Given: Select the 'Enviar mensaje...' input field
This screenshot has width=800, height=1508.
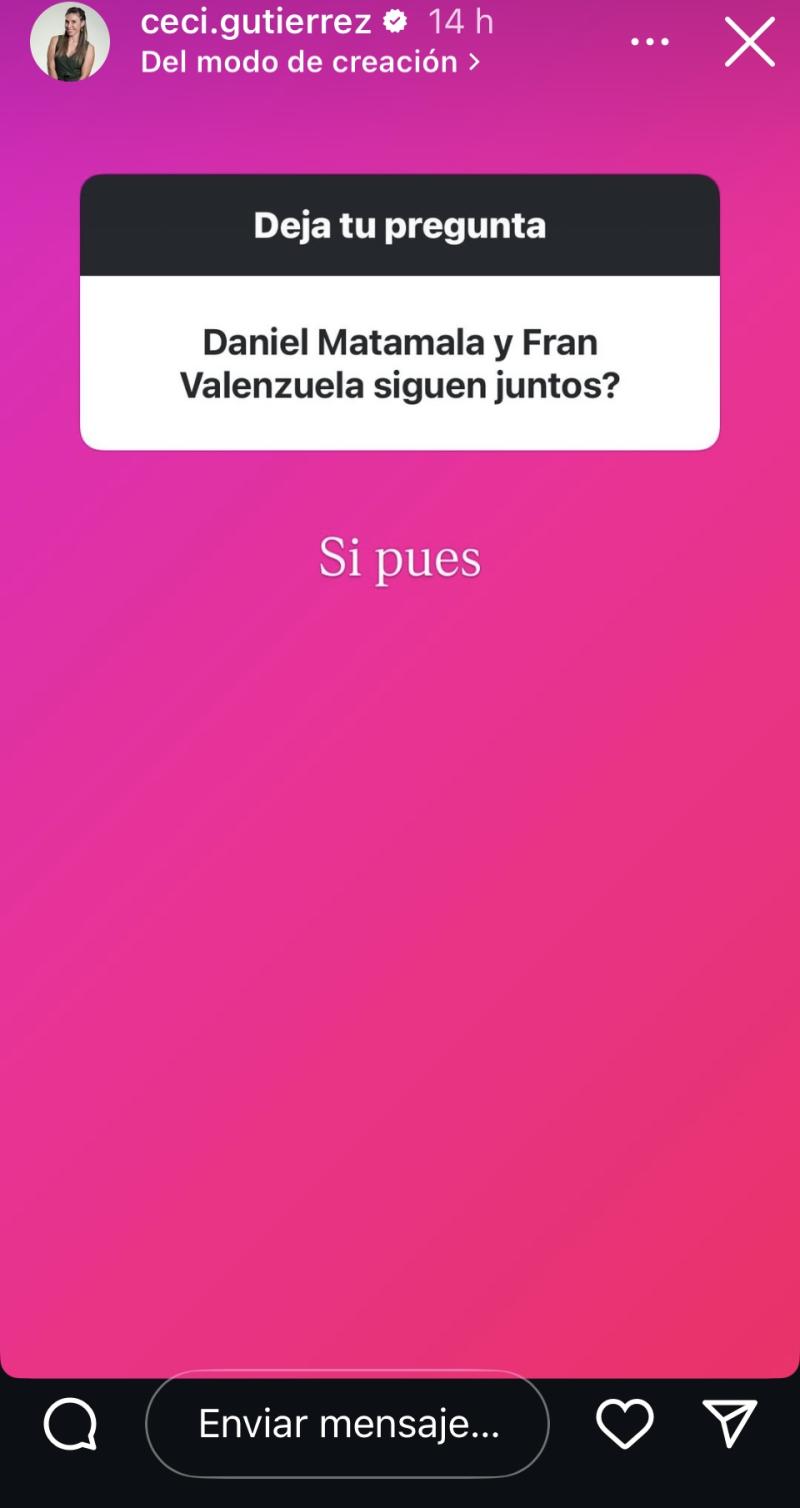Looking at the screenshot, I should click(x=346, y=1423).
